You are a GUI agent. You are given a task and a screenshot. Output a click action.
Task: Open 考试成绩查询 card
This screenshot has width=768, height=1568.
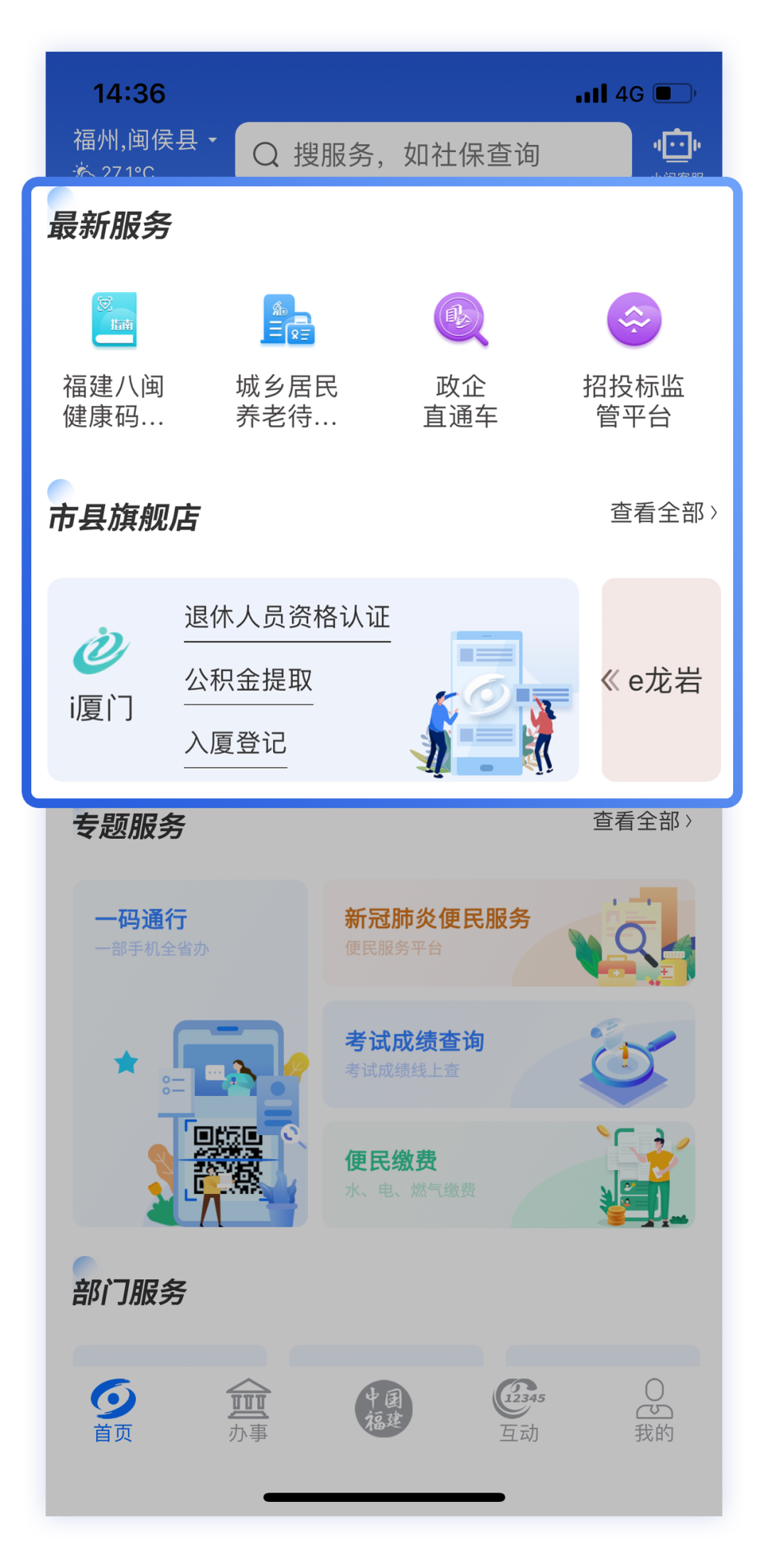pyautogui.click(x=508, y=1053)
